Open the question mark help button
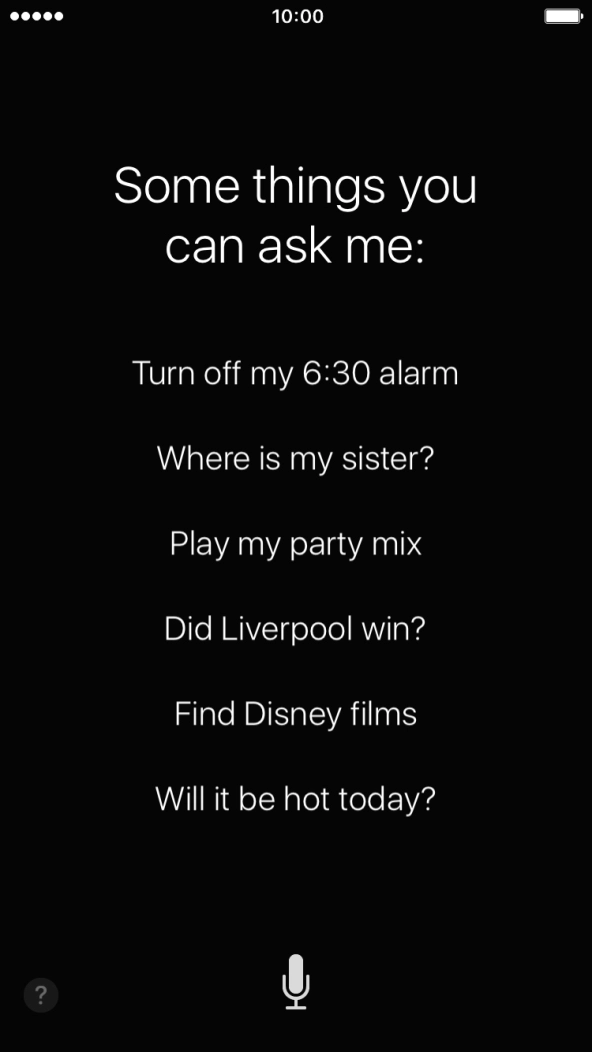 41,994
